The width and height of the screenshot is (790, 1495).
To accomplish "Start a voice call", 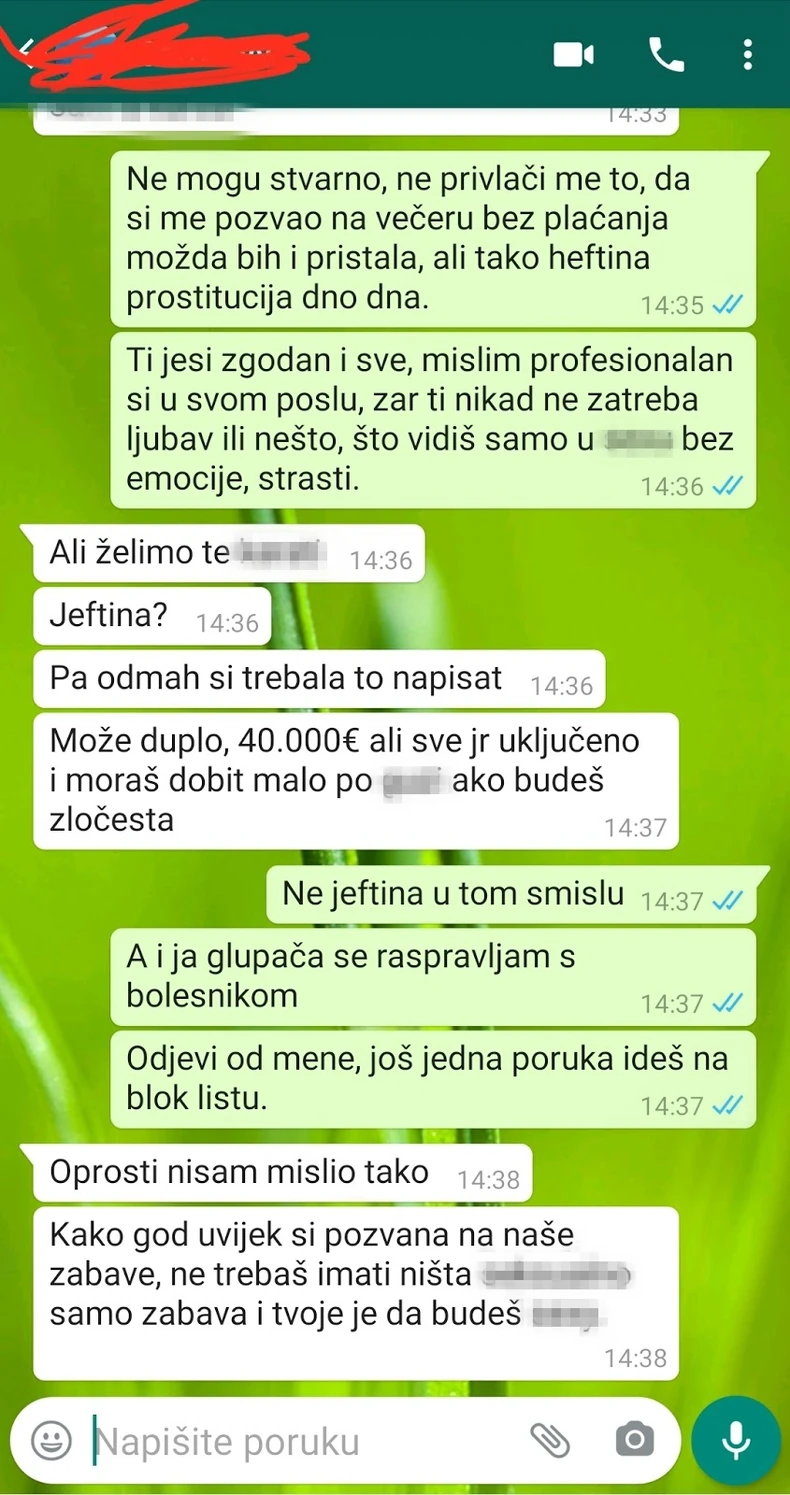I will (x=665, y=55).
